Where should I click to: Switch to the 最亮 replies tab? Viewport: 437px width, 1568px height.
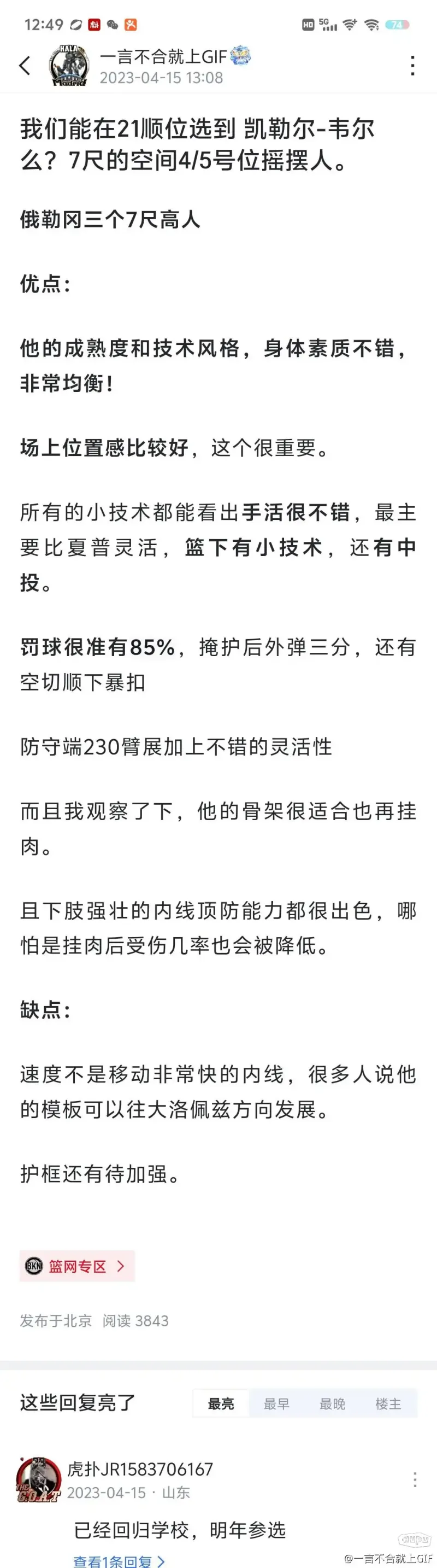(221, 1403)
